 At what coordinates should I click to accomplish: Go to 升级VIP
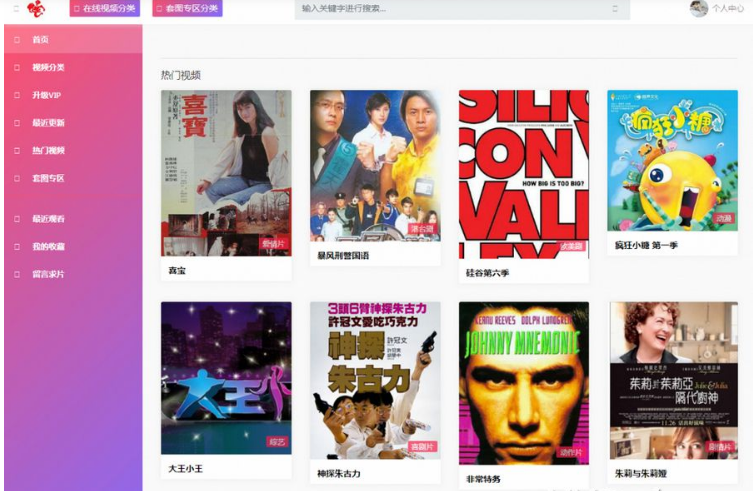coord(46,95)
